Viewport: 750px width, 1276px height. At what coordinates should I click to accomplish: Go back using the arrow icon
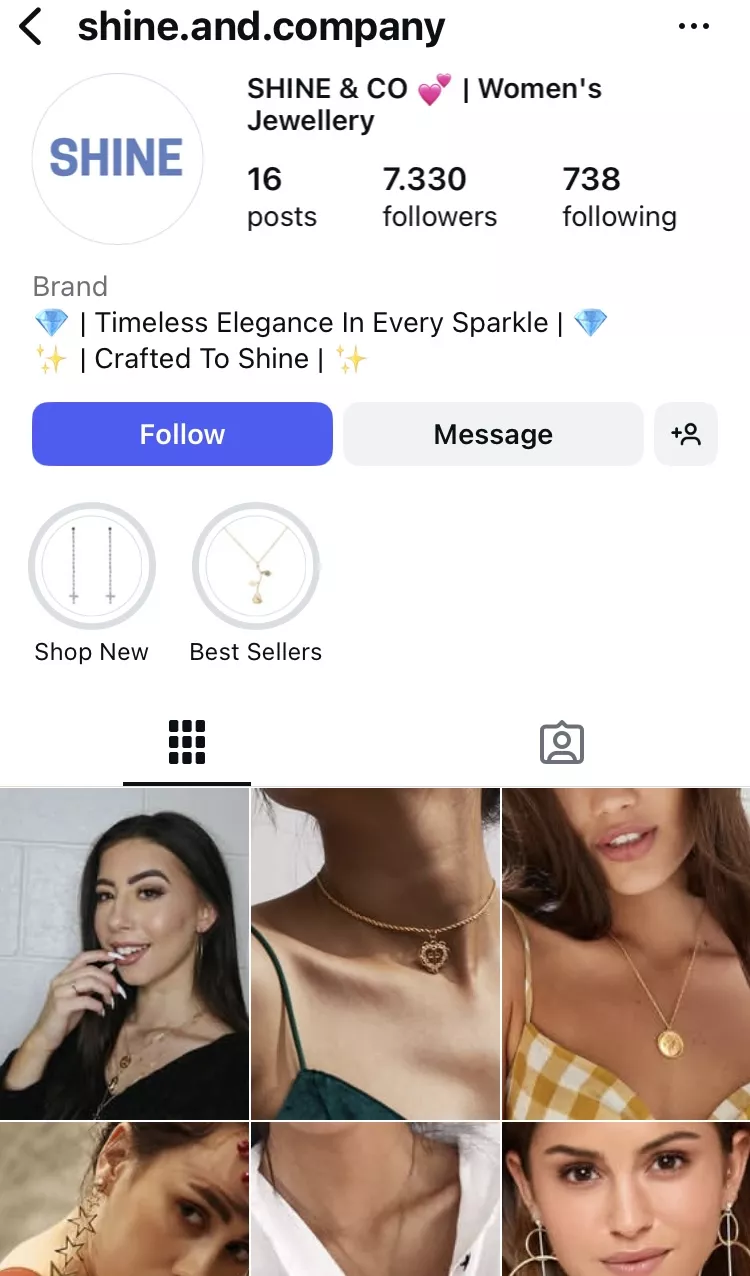point(32,27)
